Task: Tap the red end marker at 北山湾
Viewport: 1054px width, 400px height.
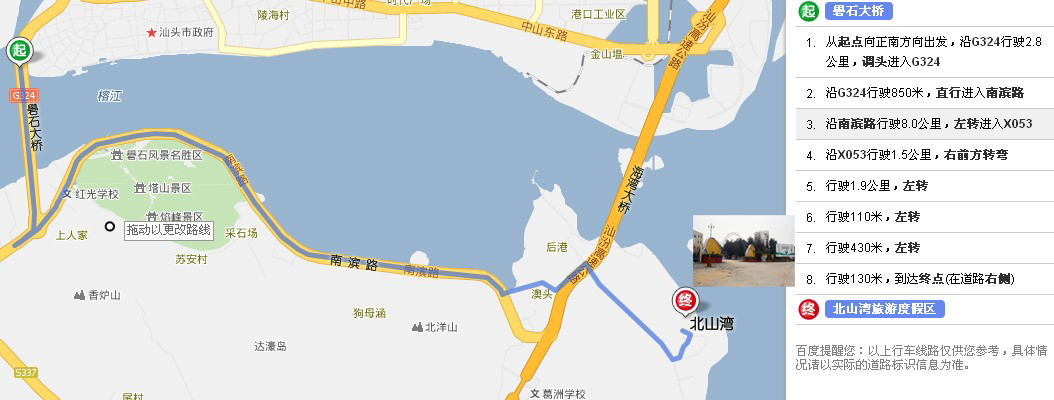Action: click(x=683, y=299)
